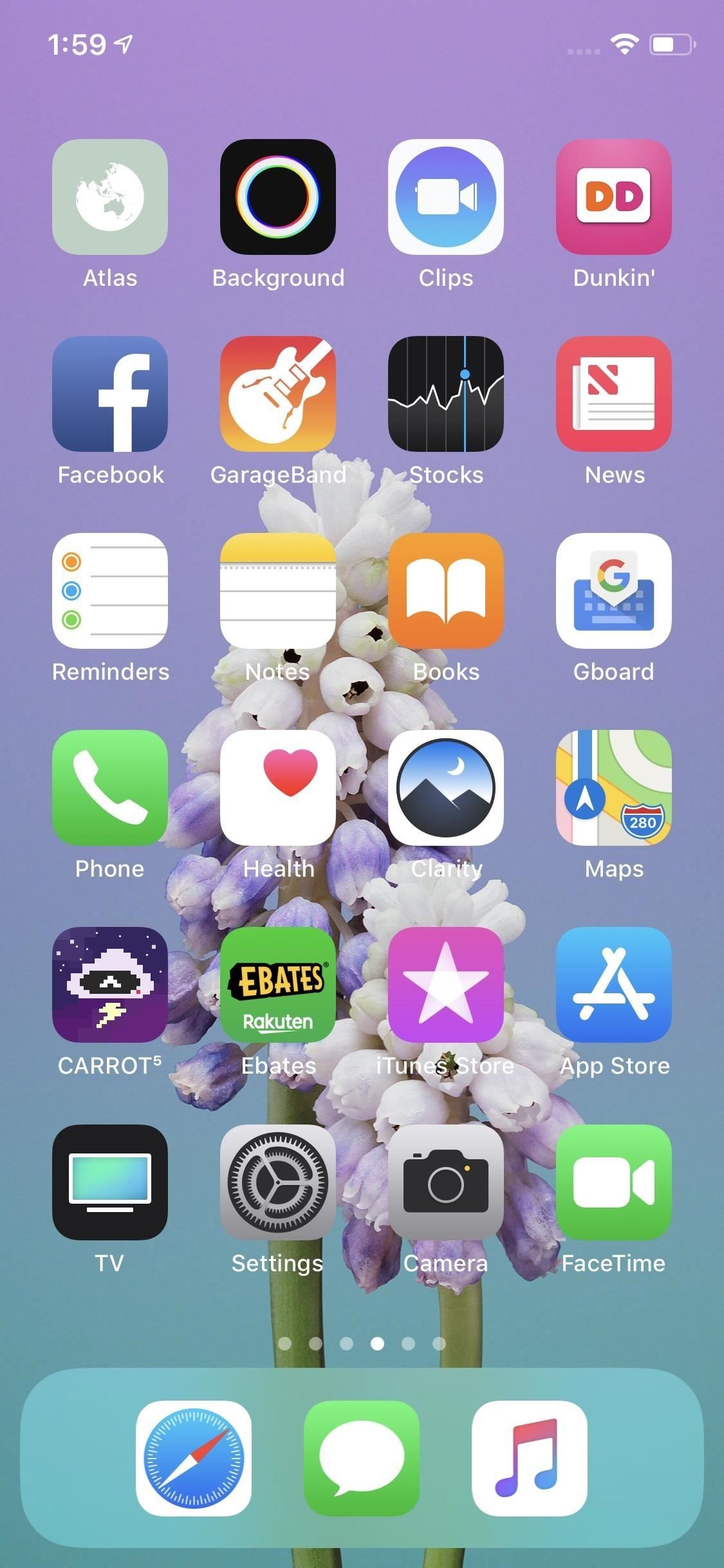This screenshot has height=1568, width=724.
Task: Open the Dunkin' app
Action: [615, 199]
